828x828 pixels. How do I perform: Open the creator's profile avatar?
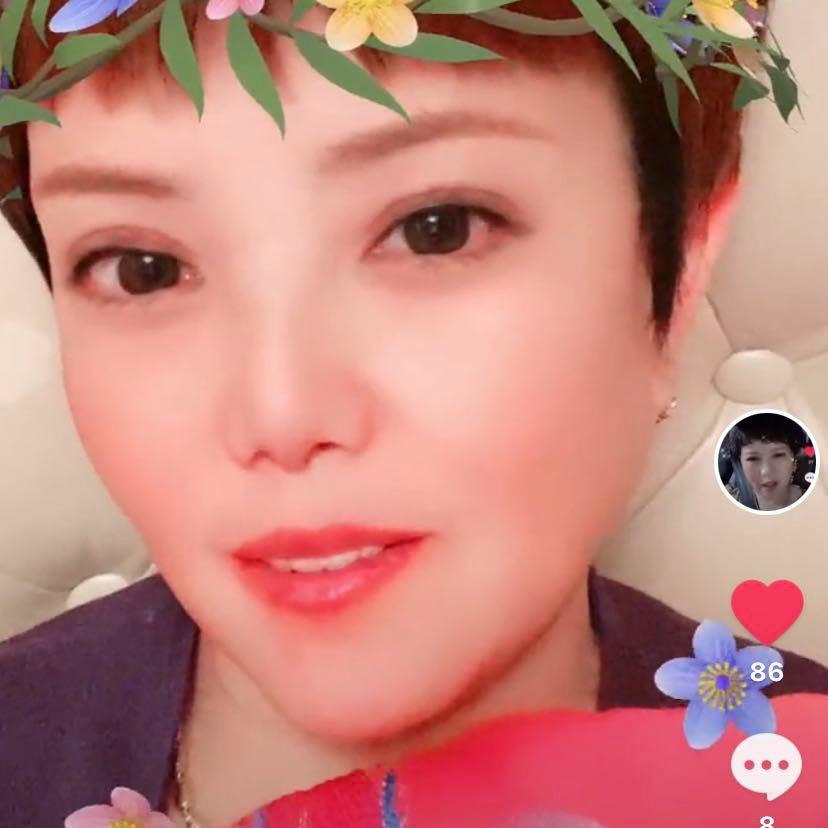click(x=767, y=461)
